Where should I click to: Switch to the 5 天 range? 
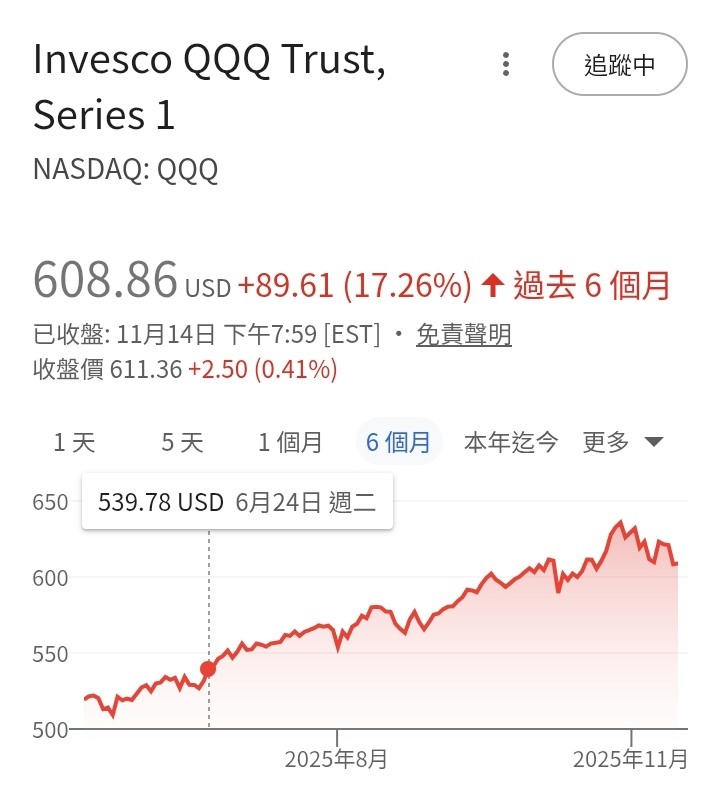182,442
